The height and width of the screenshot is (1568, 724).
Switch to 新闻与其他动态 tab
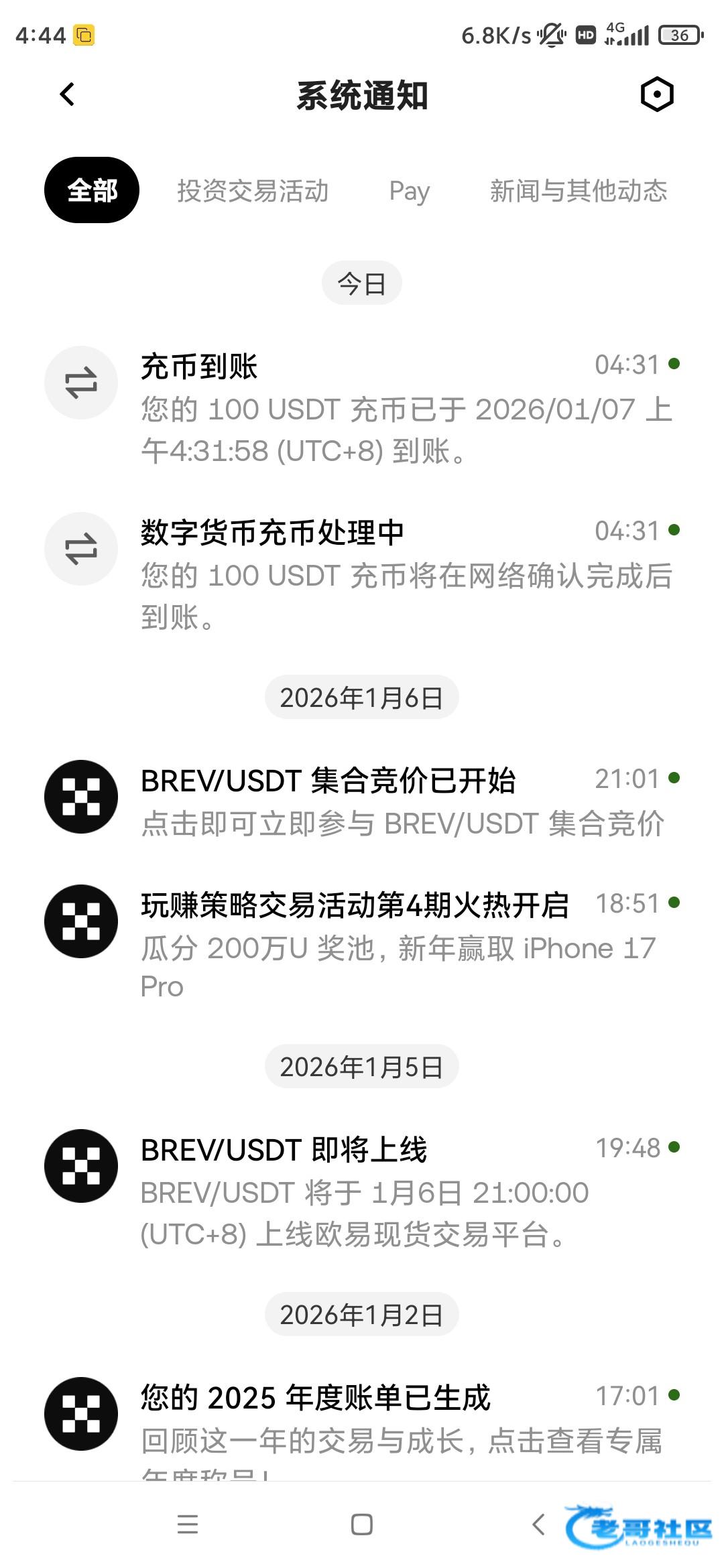pyautogui.click(x=578, y=191)
